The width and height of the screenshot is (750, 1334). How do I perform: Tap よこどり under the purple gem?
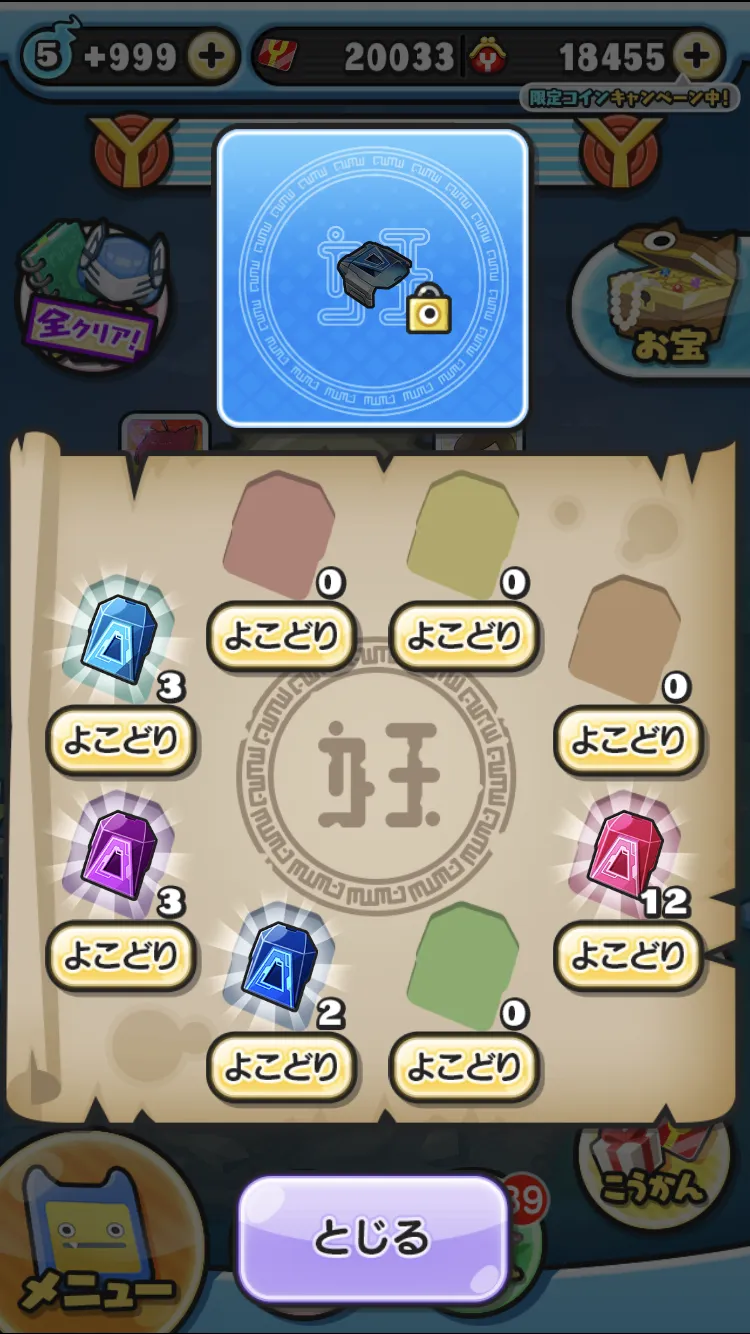click(x=120, y=955)
